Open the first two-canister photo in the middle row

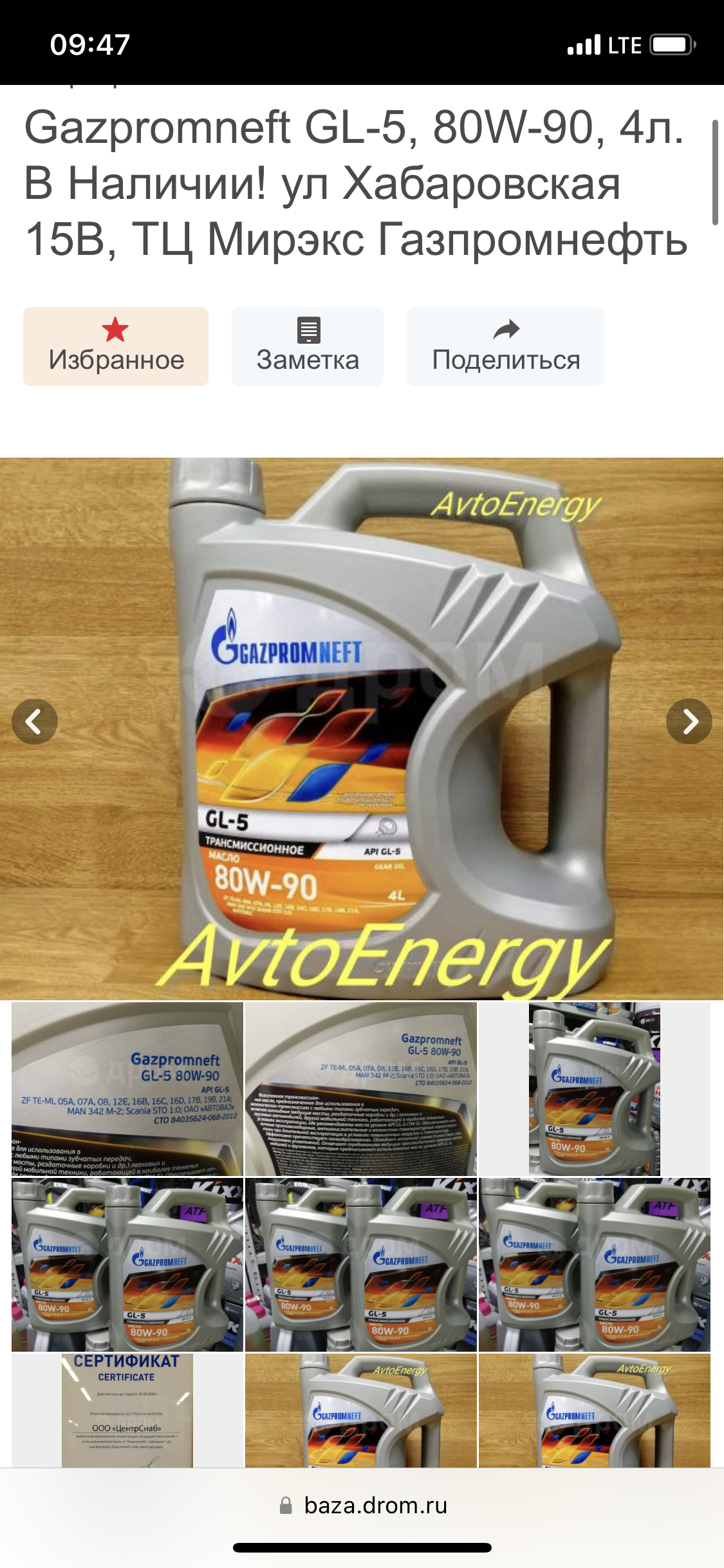click(127, 1264)
